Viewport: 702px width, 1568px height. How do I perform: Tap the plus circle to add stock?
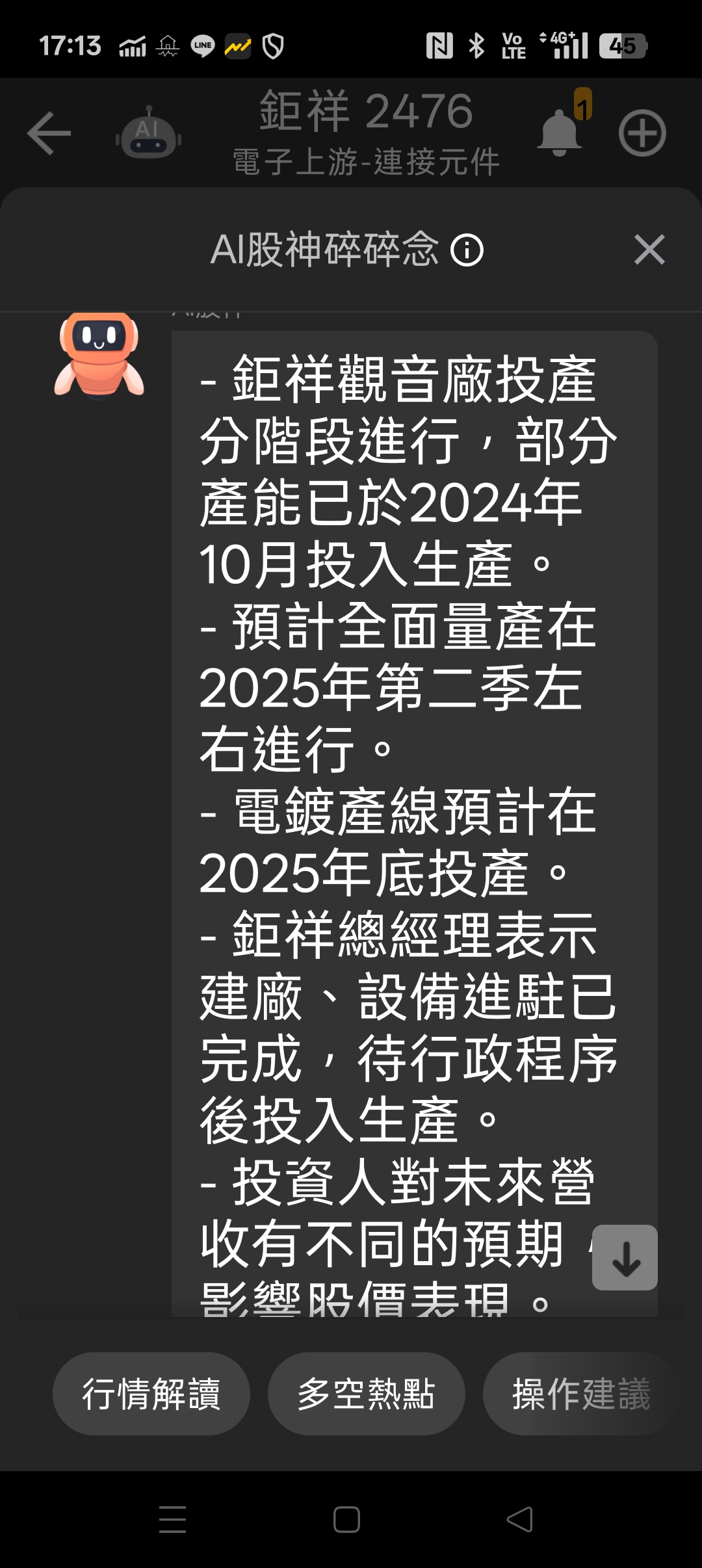click(642, 133)
